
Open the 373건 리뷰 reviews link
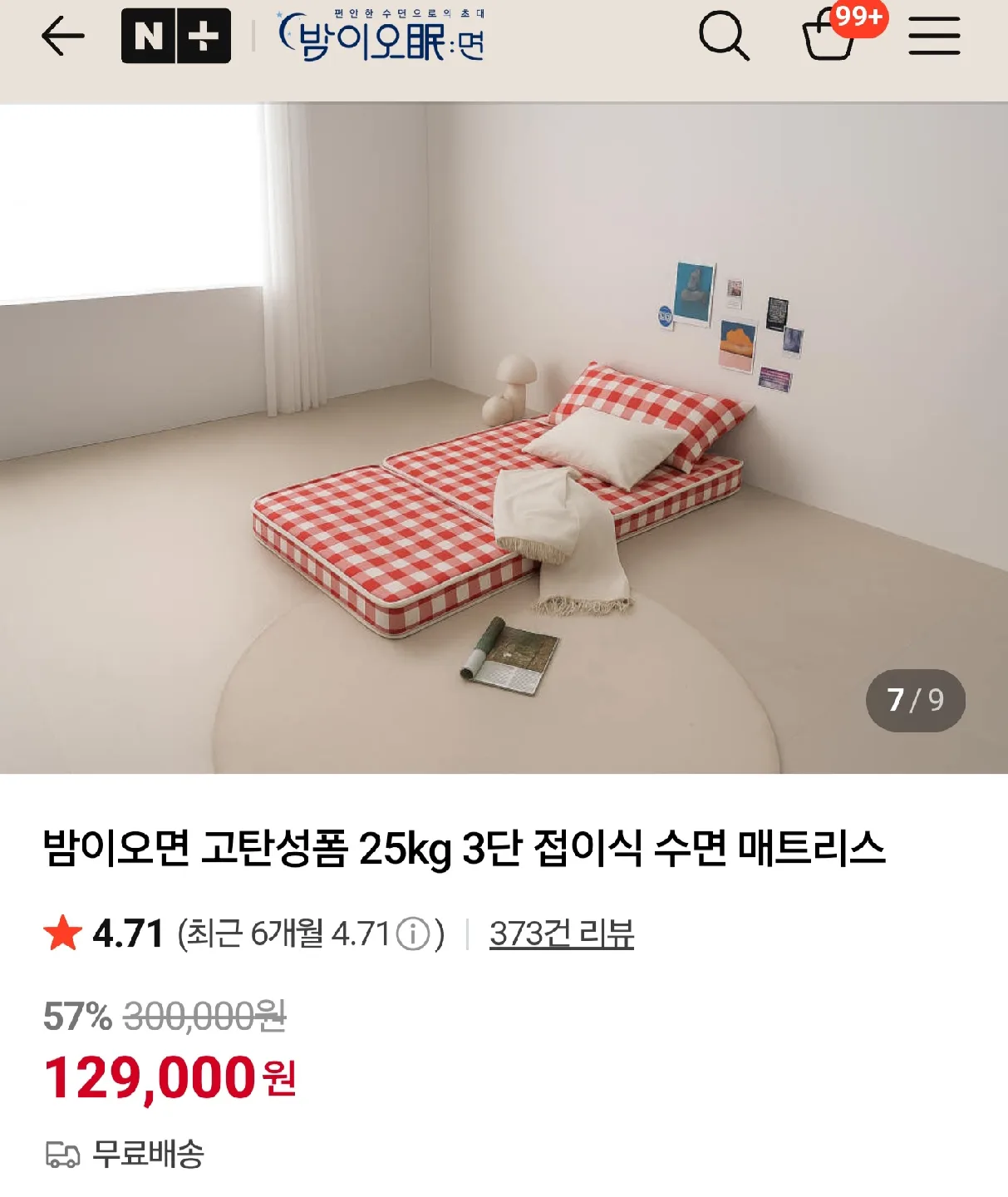coord(561,934)
